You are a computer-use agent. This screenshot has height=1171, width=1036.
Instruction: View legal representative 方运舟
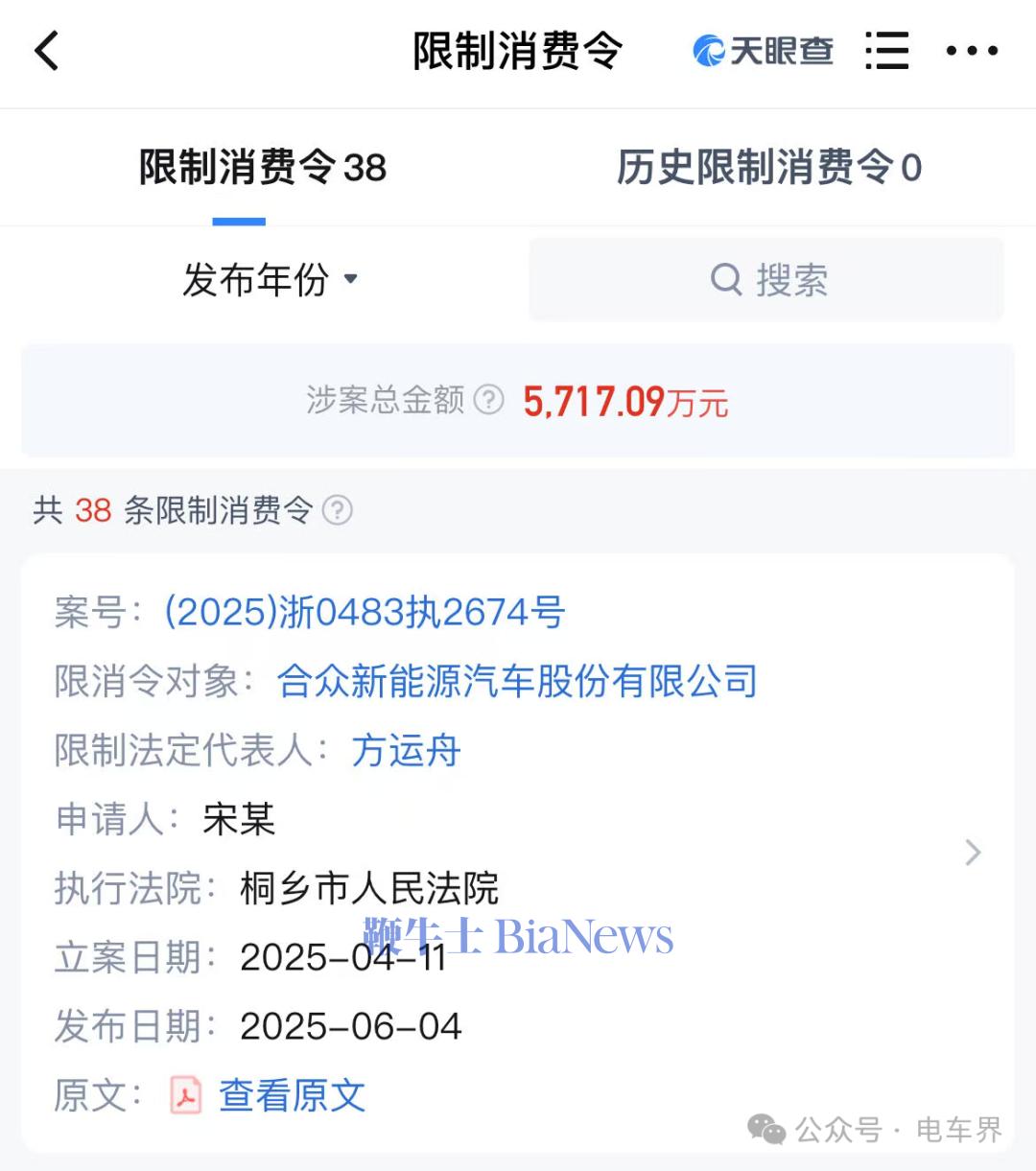[x=406, y=751]
